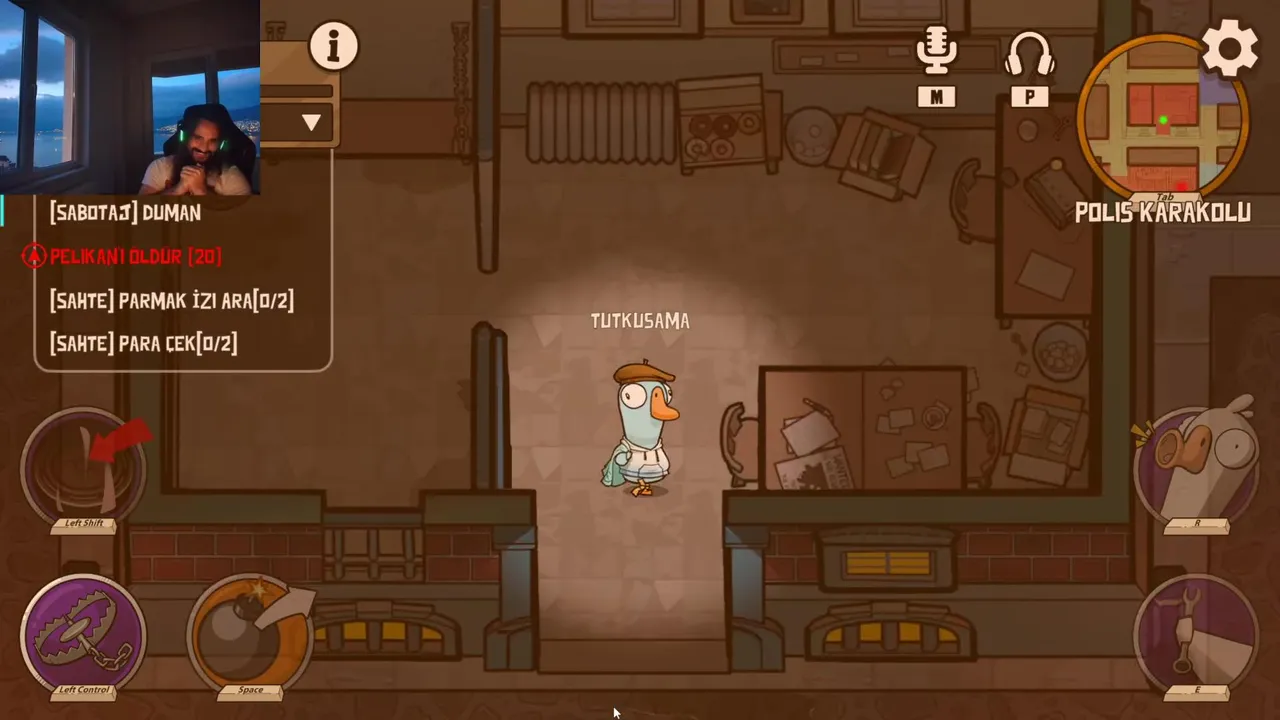Select the Sabotaj Duman task
1280x720 pixels.
[x=125, y=212]
